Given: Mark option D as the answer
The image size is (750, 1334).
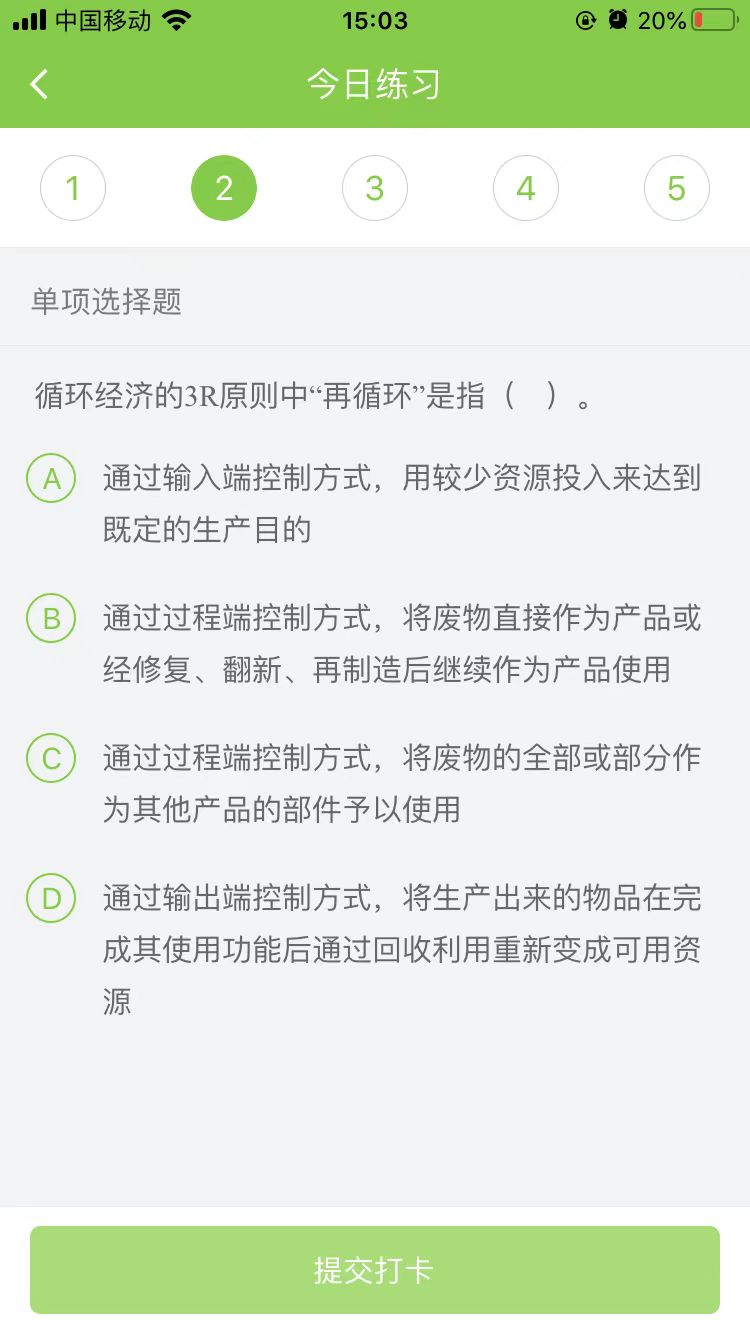Looking at the screenshot, I should click(x=51, y=900).
